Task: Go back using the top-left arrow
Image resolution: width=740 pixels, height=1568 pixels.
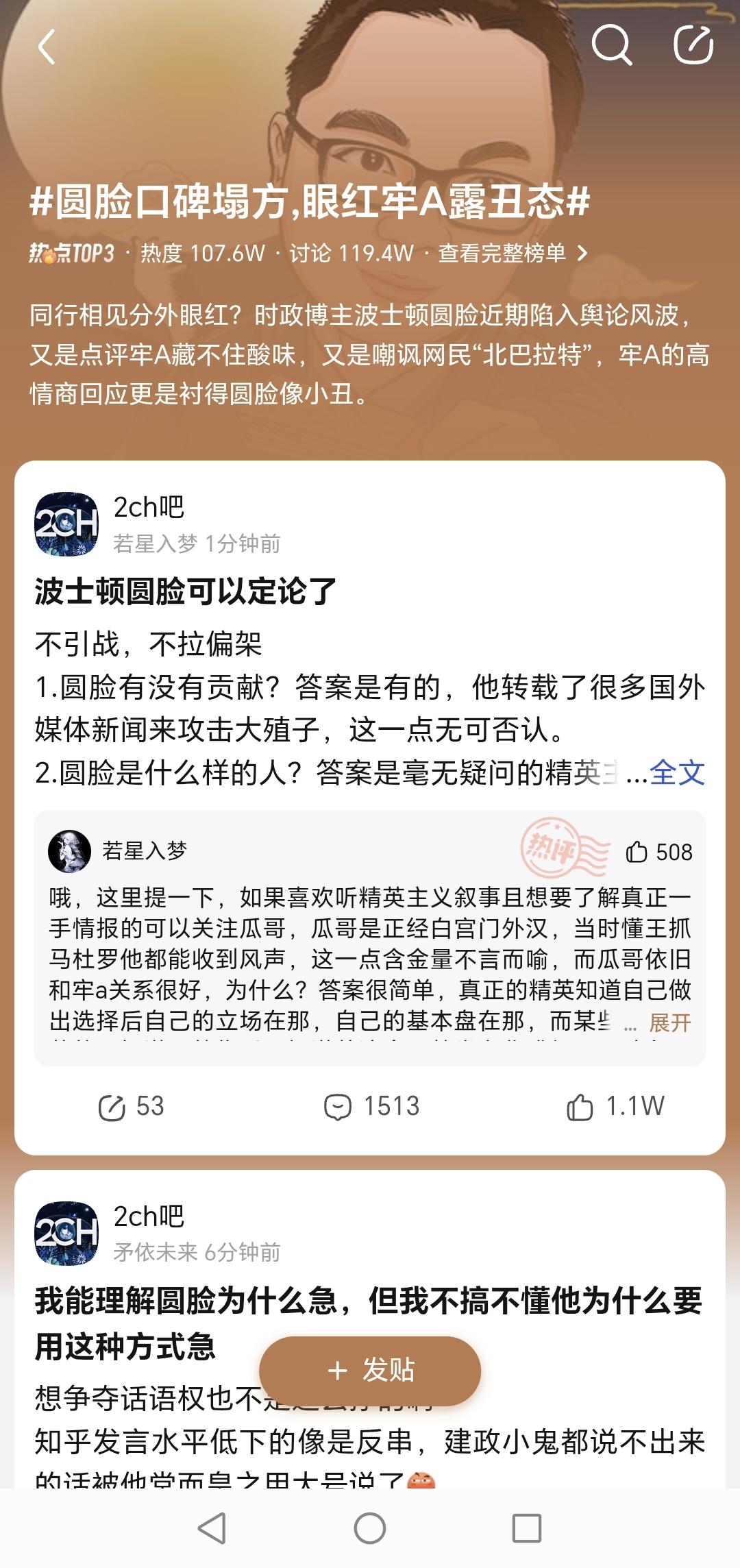Action: coord(47,47)
